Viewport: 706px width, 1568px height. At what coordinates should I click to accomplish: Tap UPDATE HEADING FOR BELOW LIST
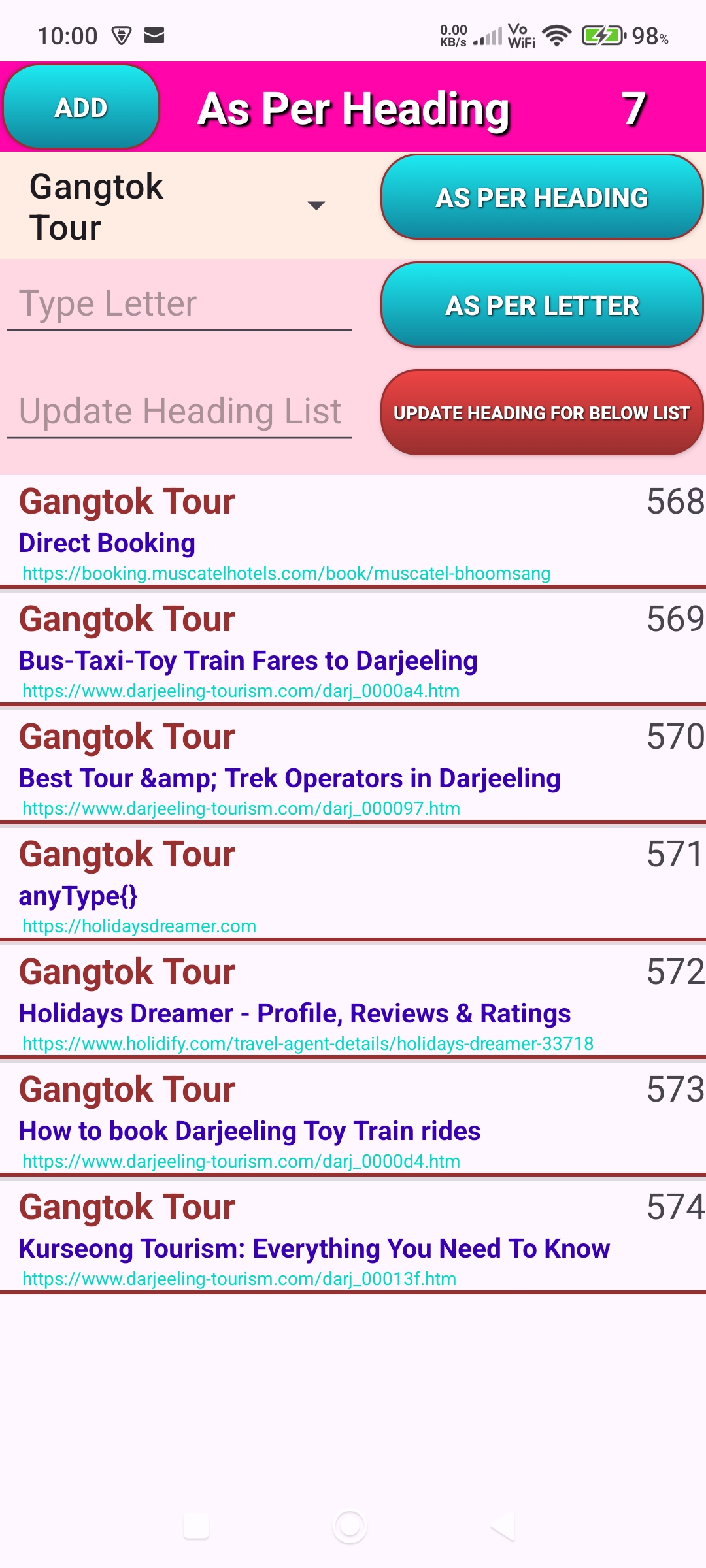541,413
